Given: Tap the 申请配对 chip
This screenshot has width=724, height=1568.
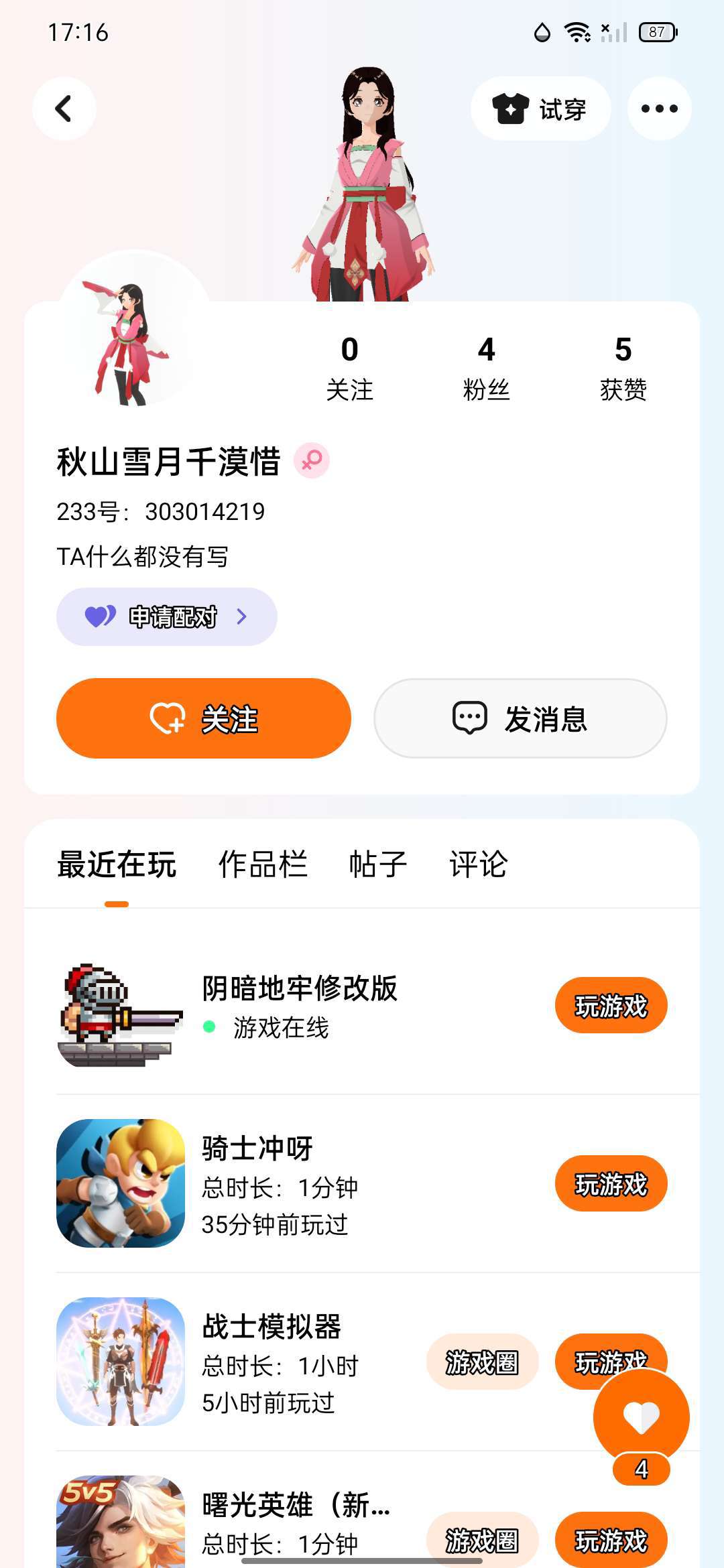Looking at the screenshot, I should [x=167, y=616].
